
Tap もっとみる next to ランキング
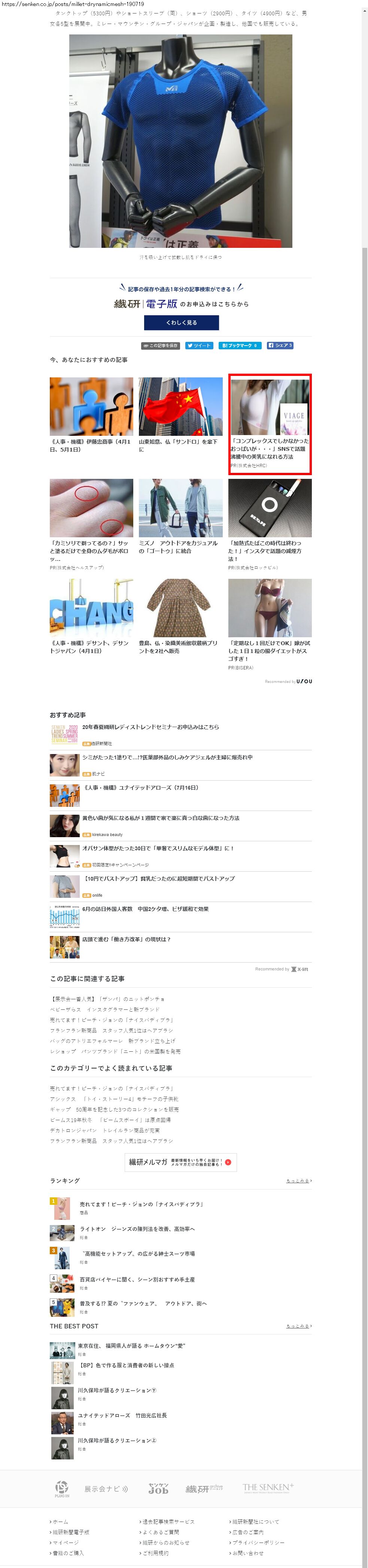pos(299,1181)
